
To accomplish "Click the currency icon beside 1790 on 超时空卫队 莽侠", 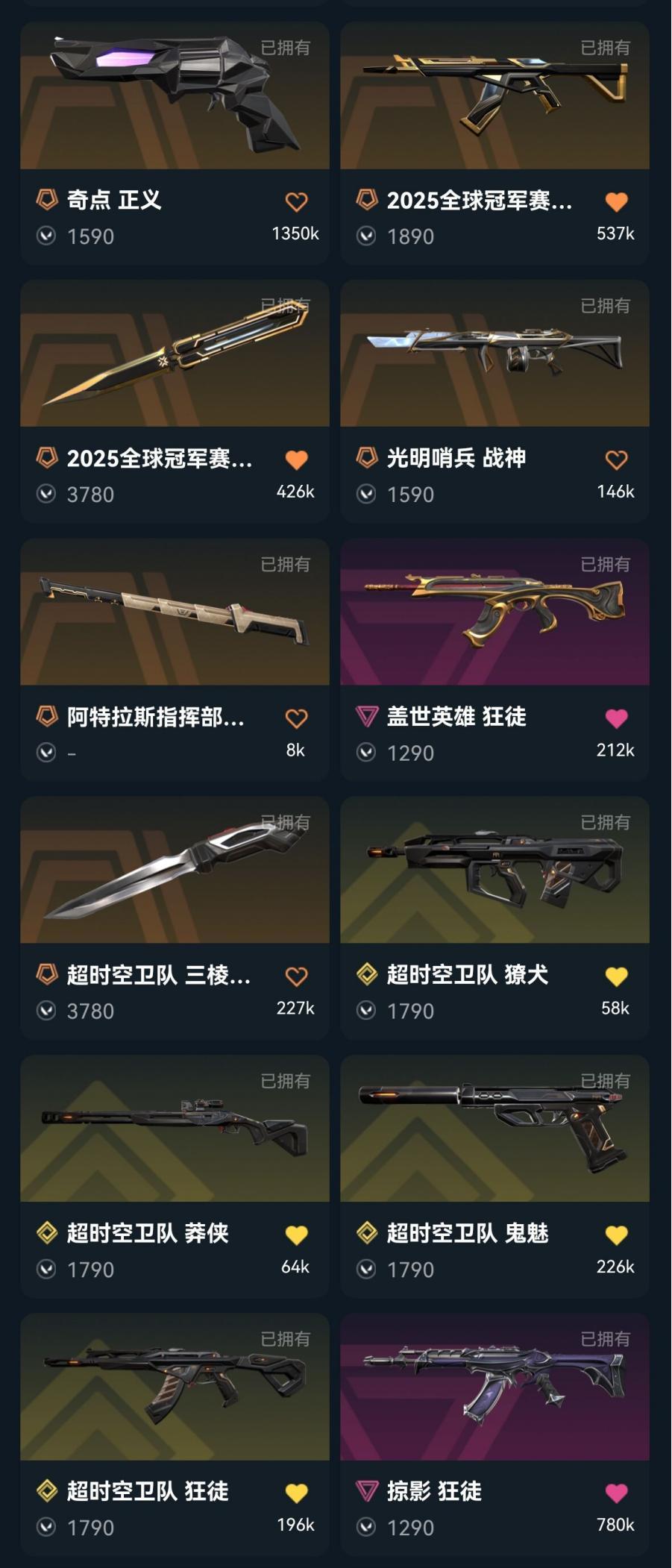I will click(x=46, y=1268).
